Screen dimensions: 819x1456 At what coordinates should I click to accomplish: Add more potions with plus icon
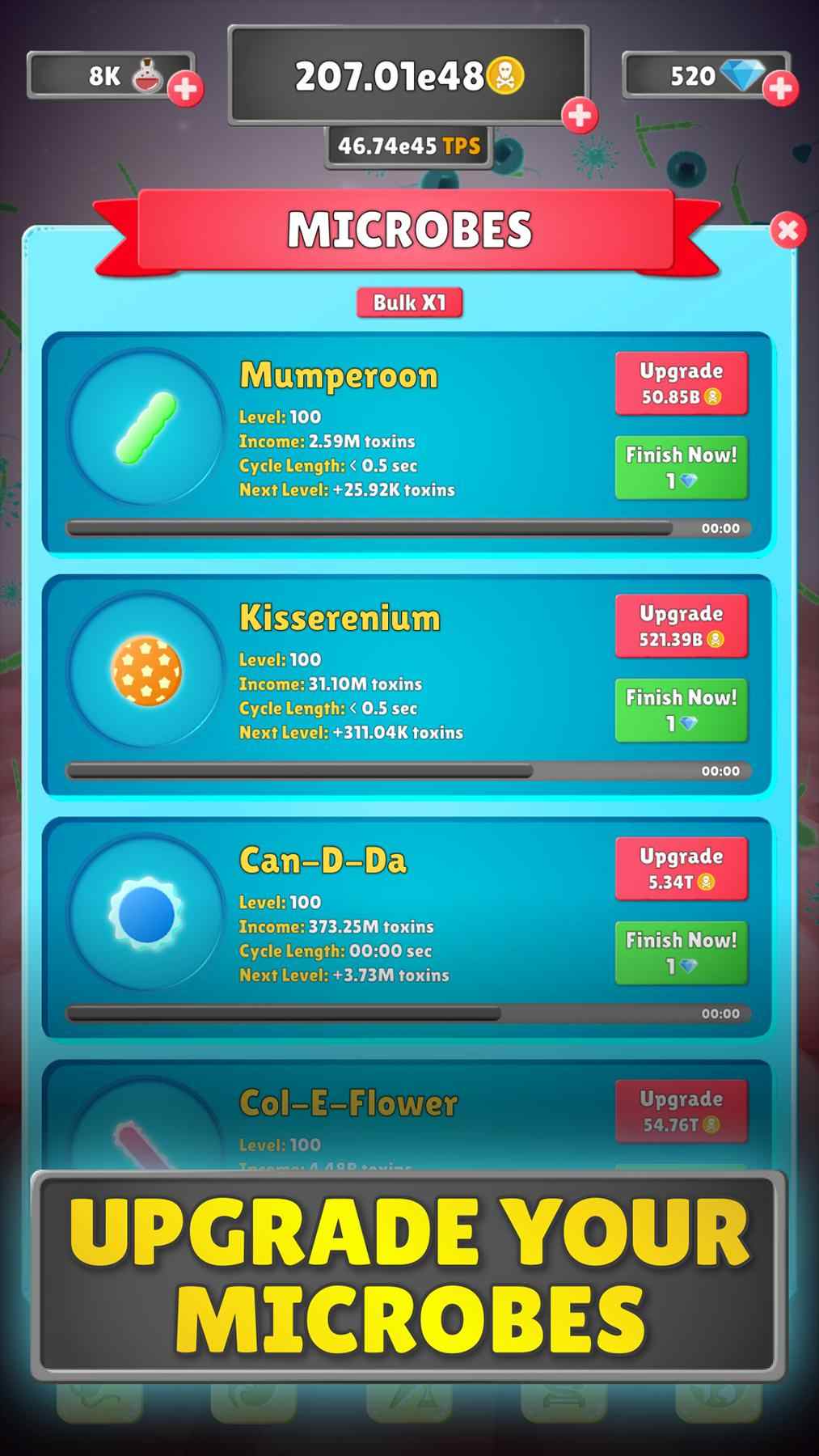(186, 89)
